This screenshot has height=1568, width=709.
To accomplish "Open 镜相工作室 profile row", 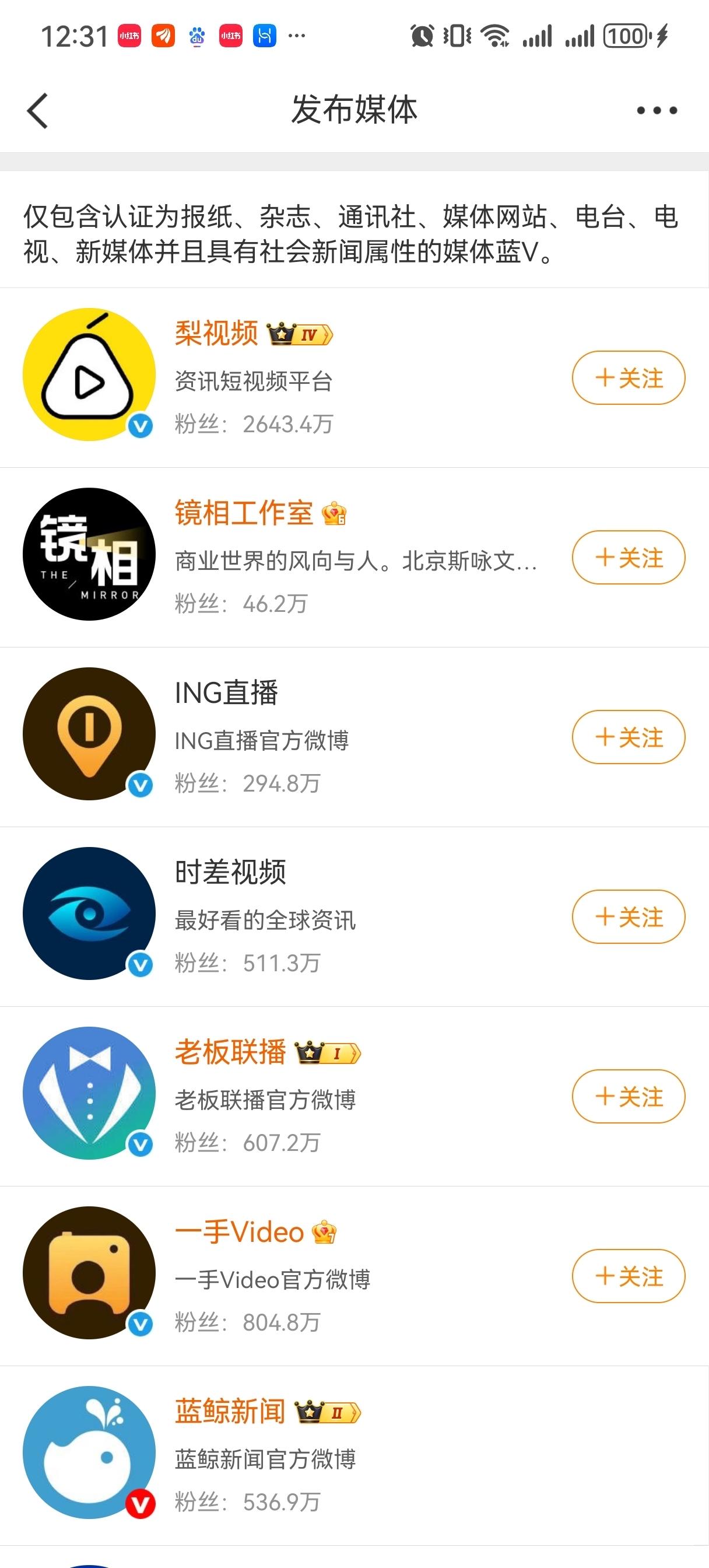I will pos(354,557).
